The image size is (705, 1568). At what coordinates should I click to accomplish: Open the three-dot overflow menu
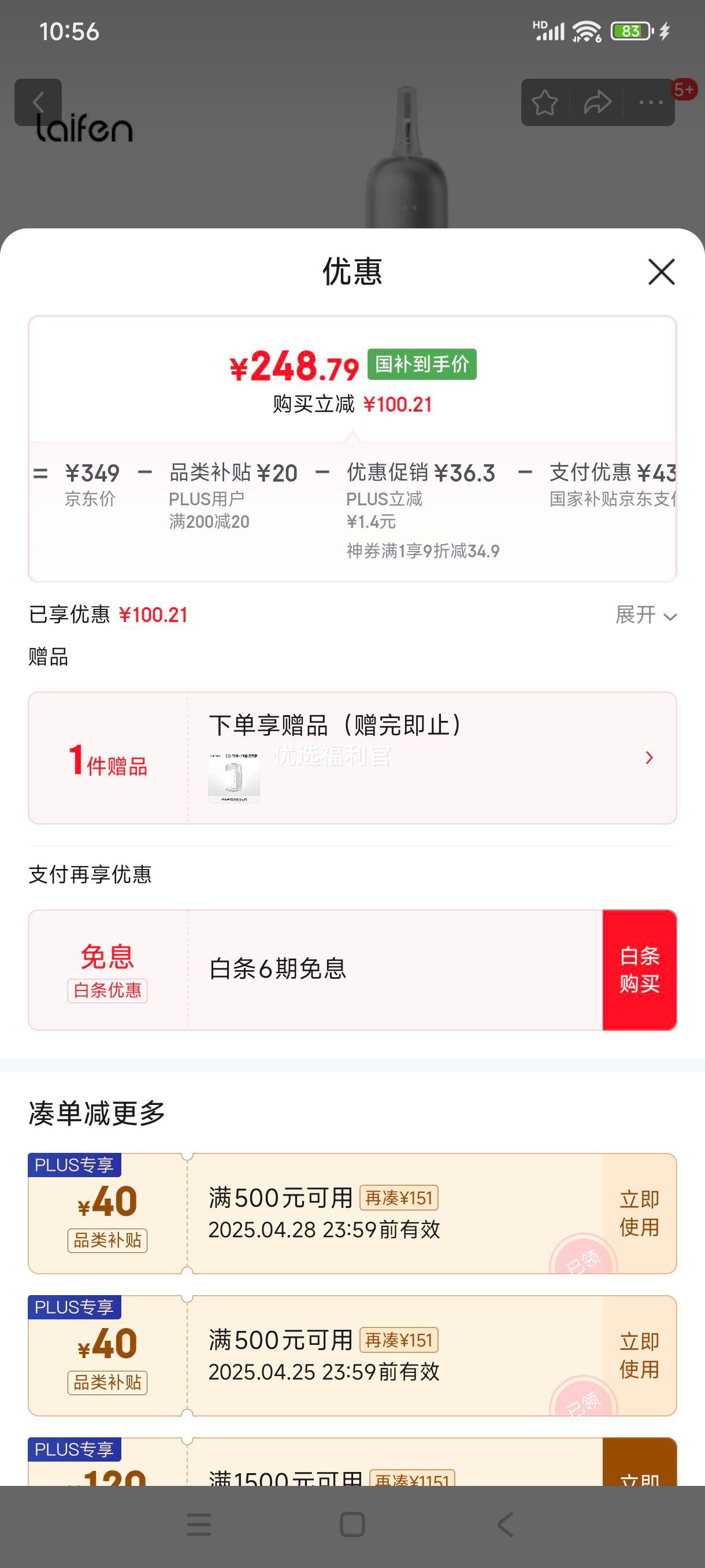[650, 102]
